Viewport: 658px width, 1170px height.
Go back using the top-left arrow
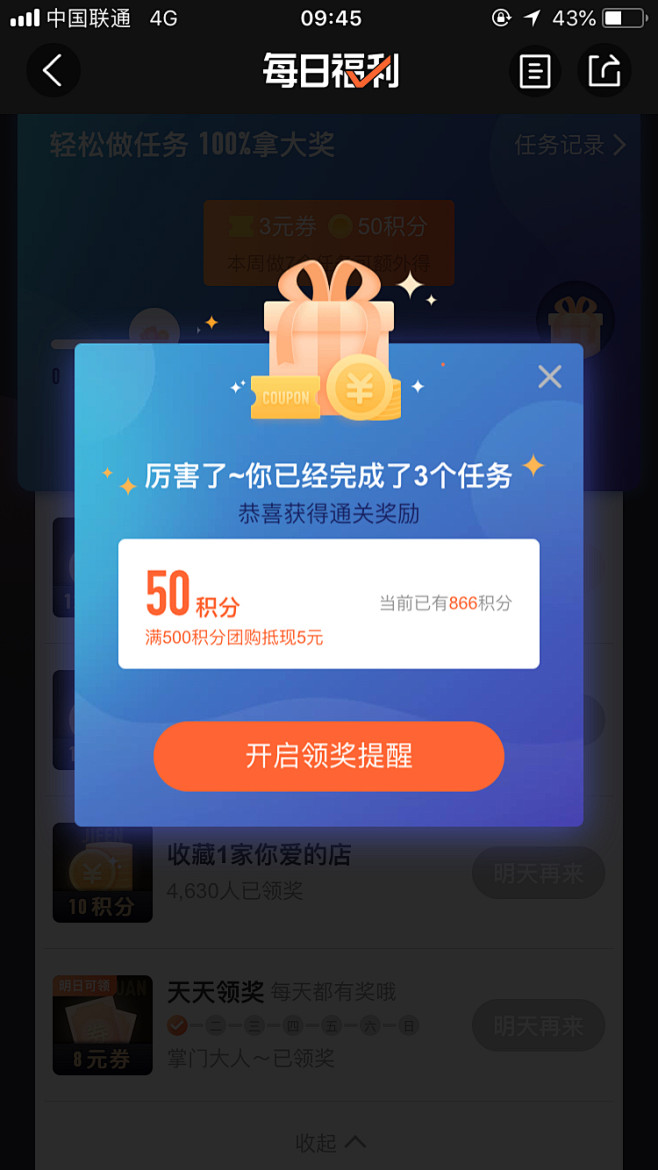click(53, 70)
